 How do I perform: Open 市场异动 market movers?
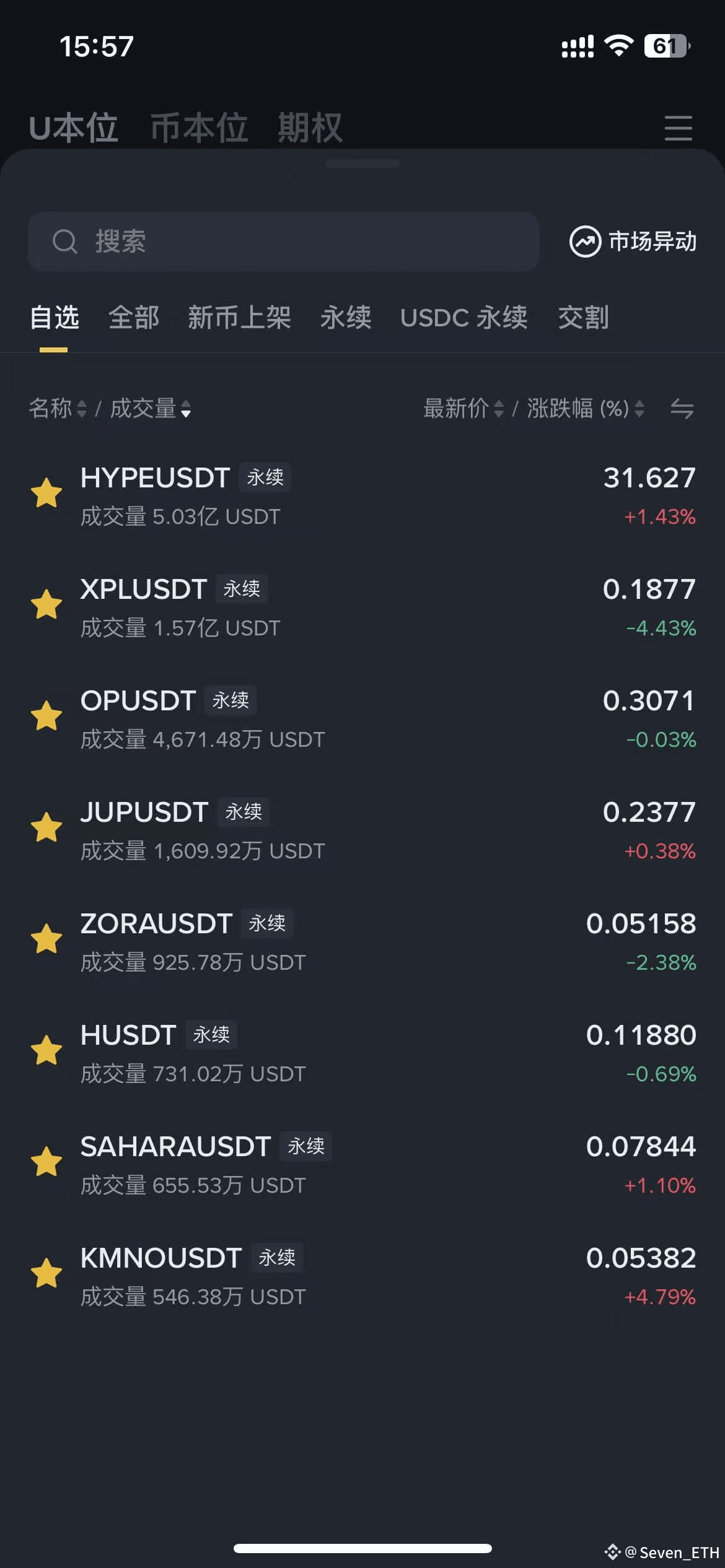(633, 242)
